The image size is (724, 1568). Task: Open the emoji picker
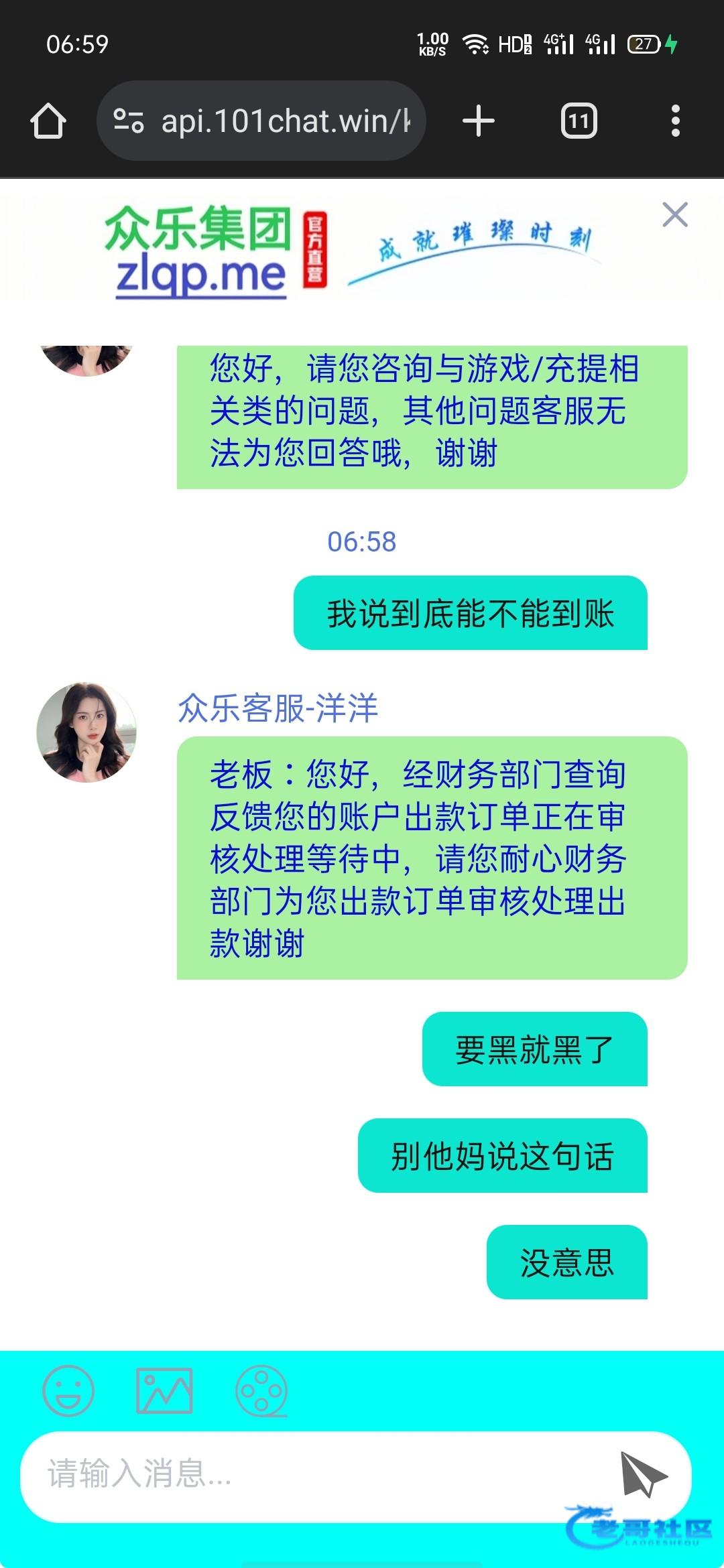coord(68,1390)
